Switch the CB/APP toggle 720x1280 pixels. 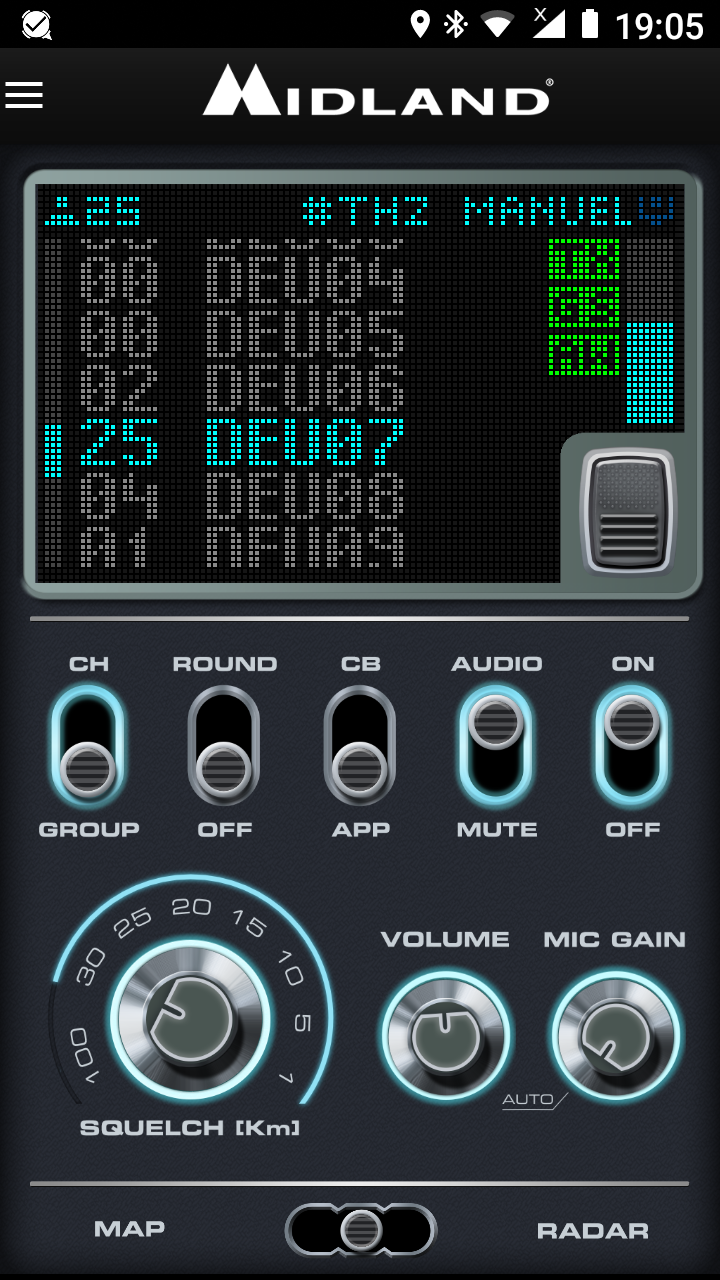pyautogui.click(x=360, y=745)
